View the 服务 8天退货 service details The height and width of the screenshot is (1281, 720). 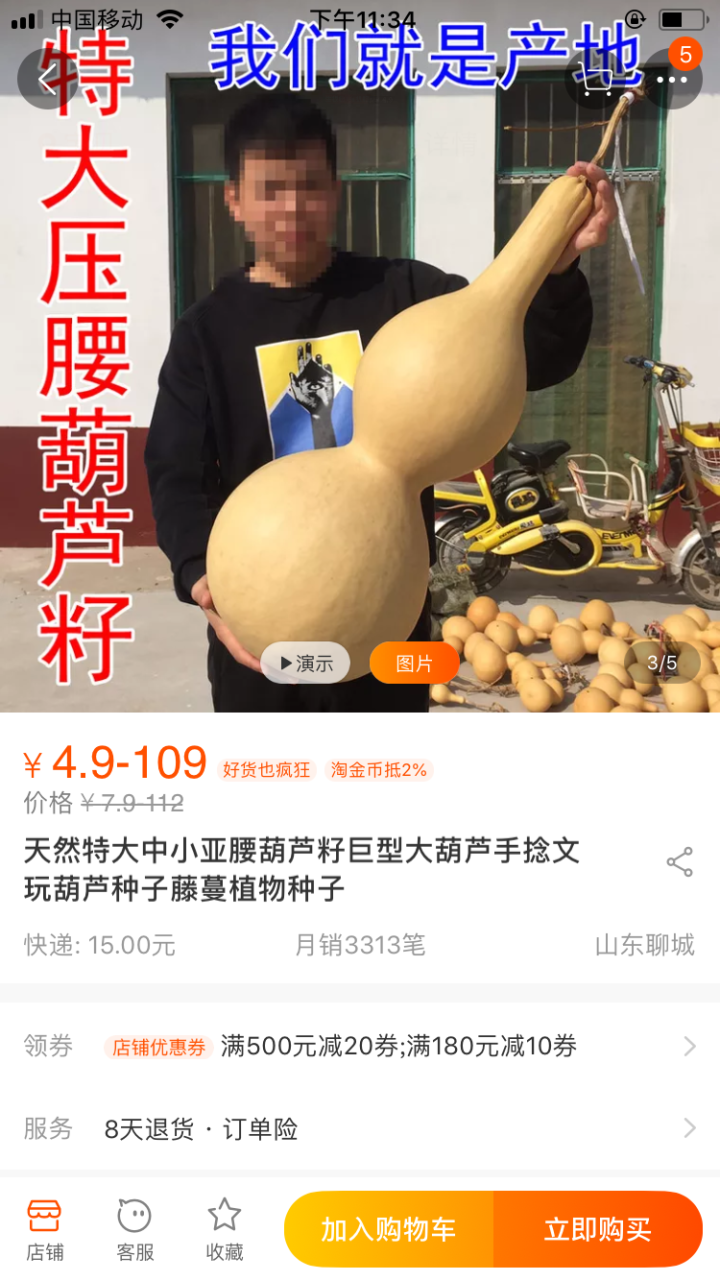pyautogui.click(x=360, y=1129)
